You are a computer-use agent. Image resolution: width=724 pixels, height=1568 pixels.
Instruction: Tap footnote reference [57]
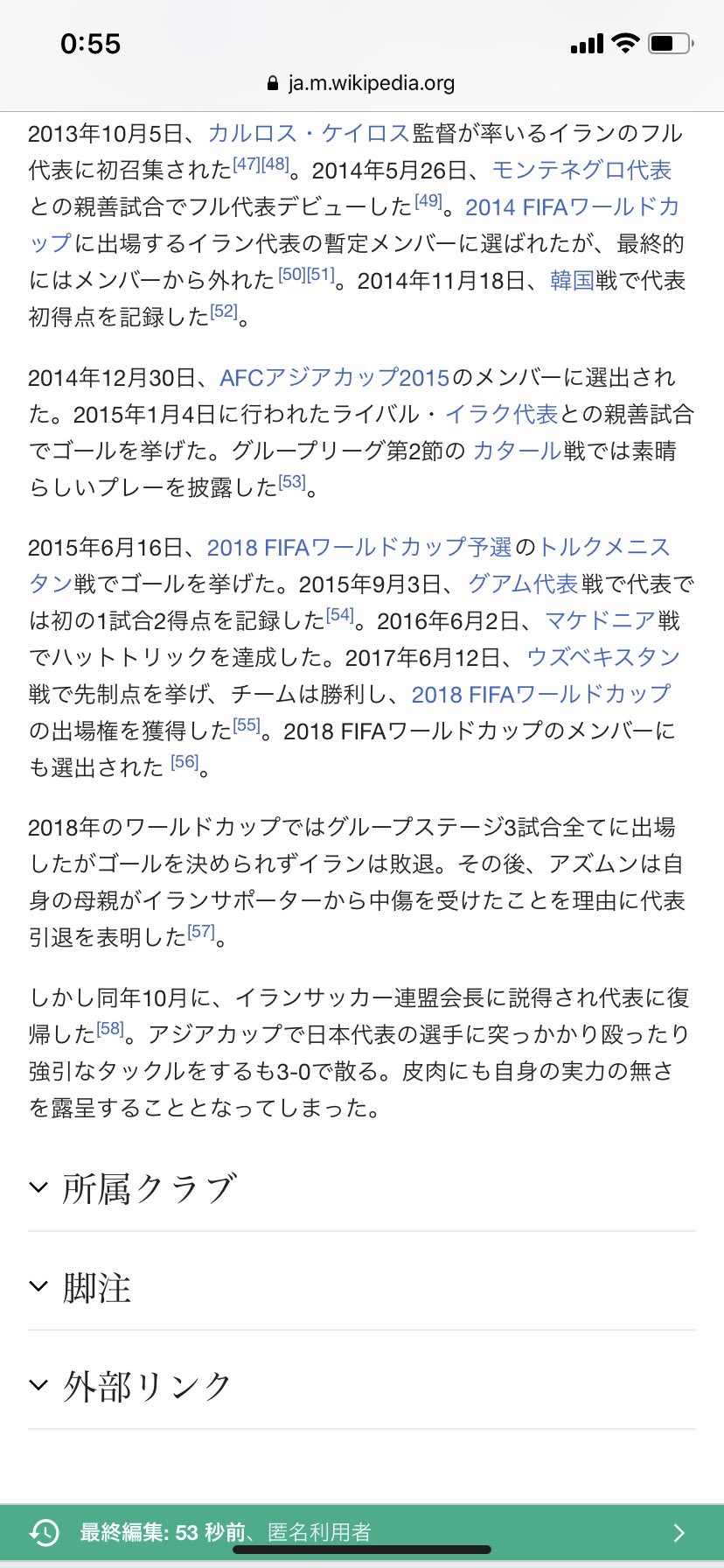201,932
